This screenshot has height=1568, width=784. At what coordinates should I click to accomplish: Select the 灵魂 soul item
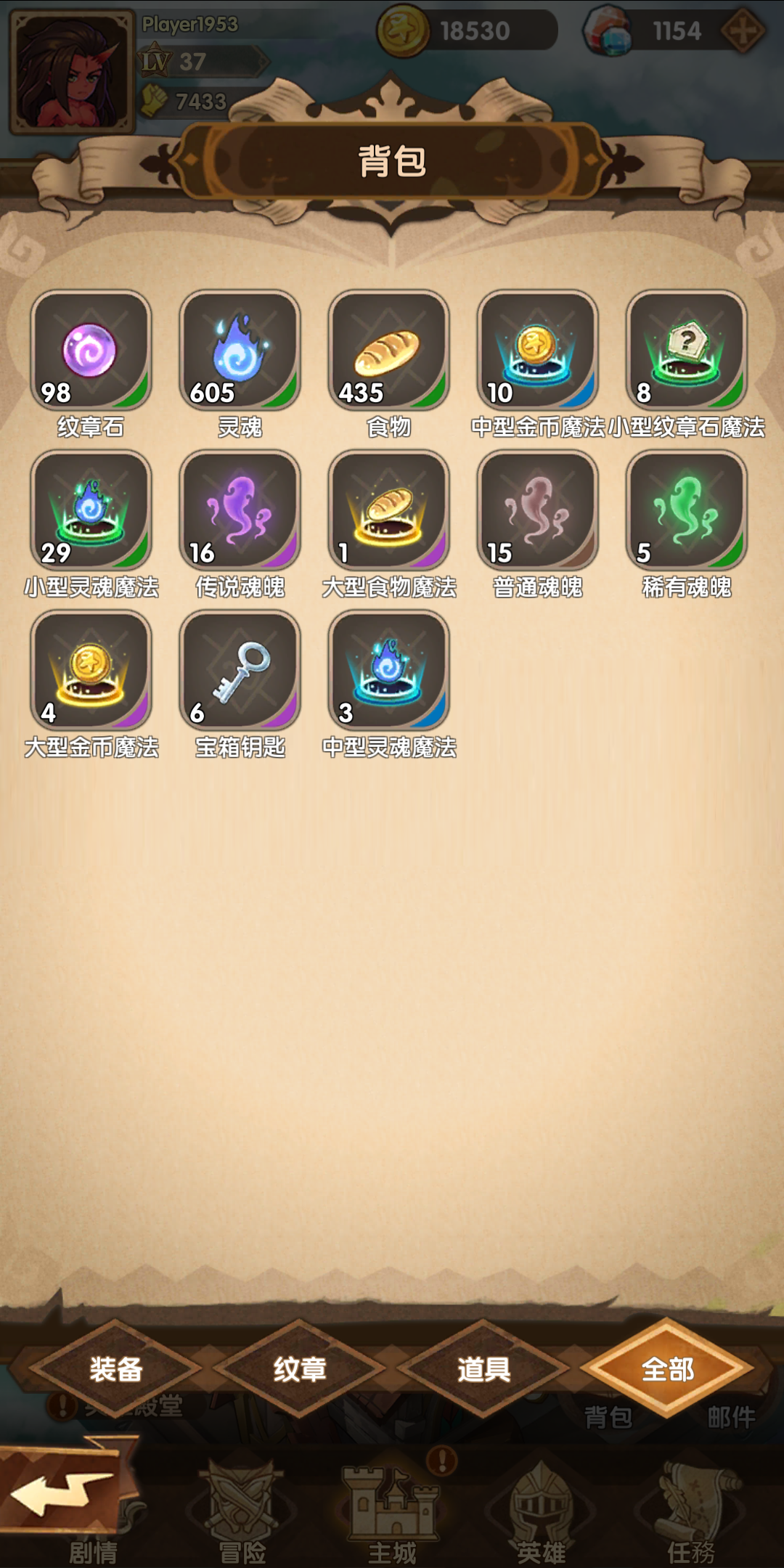tap(240, 351)
